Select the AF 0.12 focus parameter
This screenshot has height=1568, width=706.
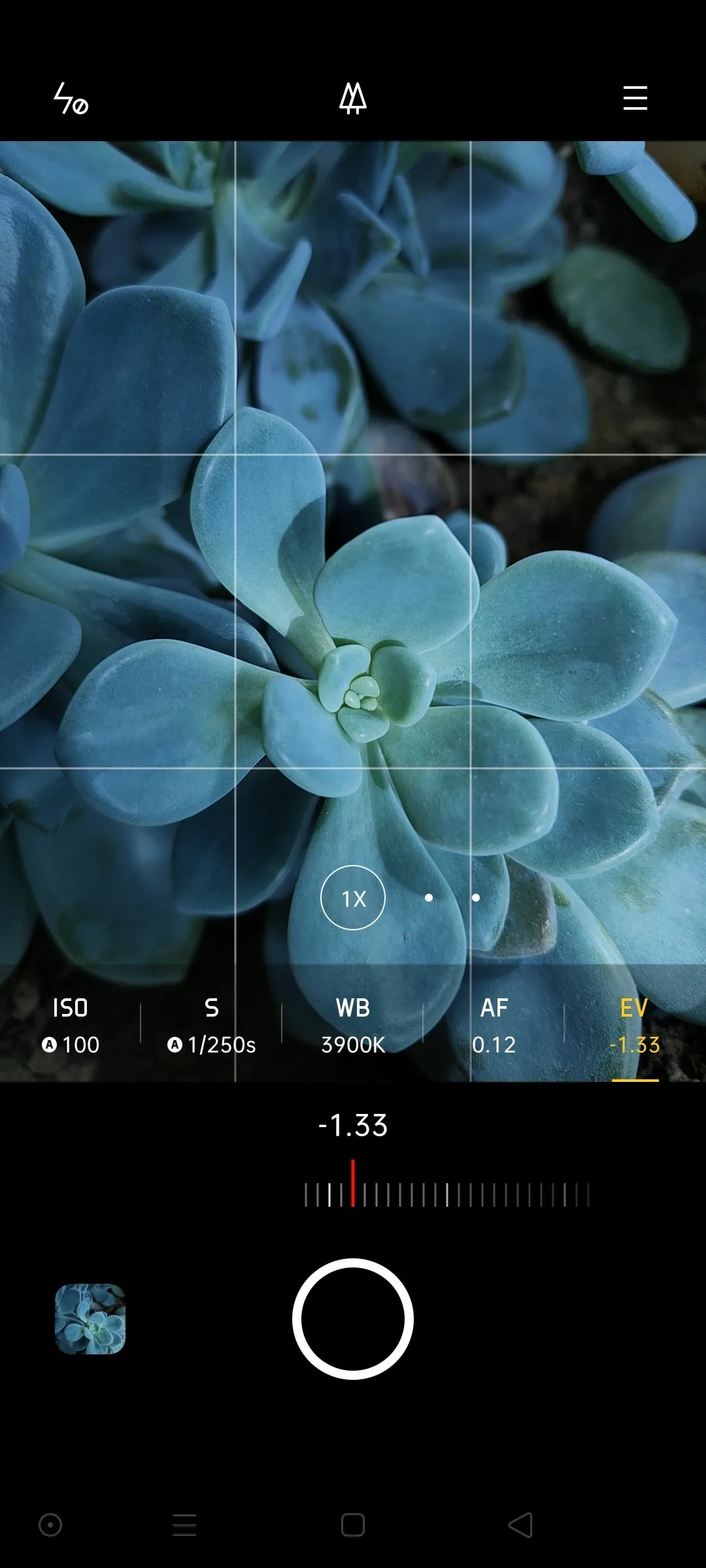494,1026
